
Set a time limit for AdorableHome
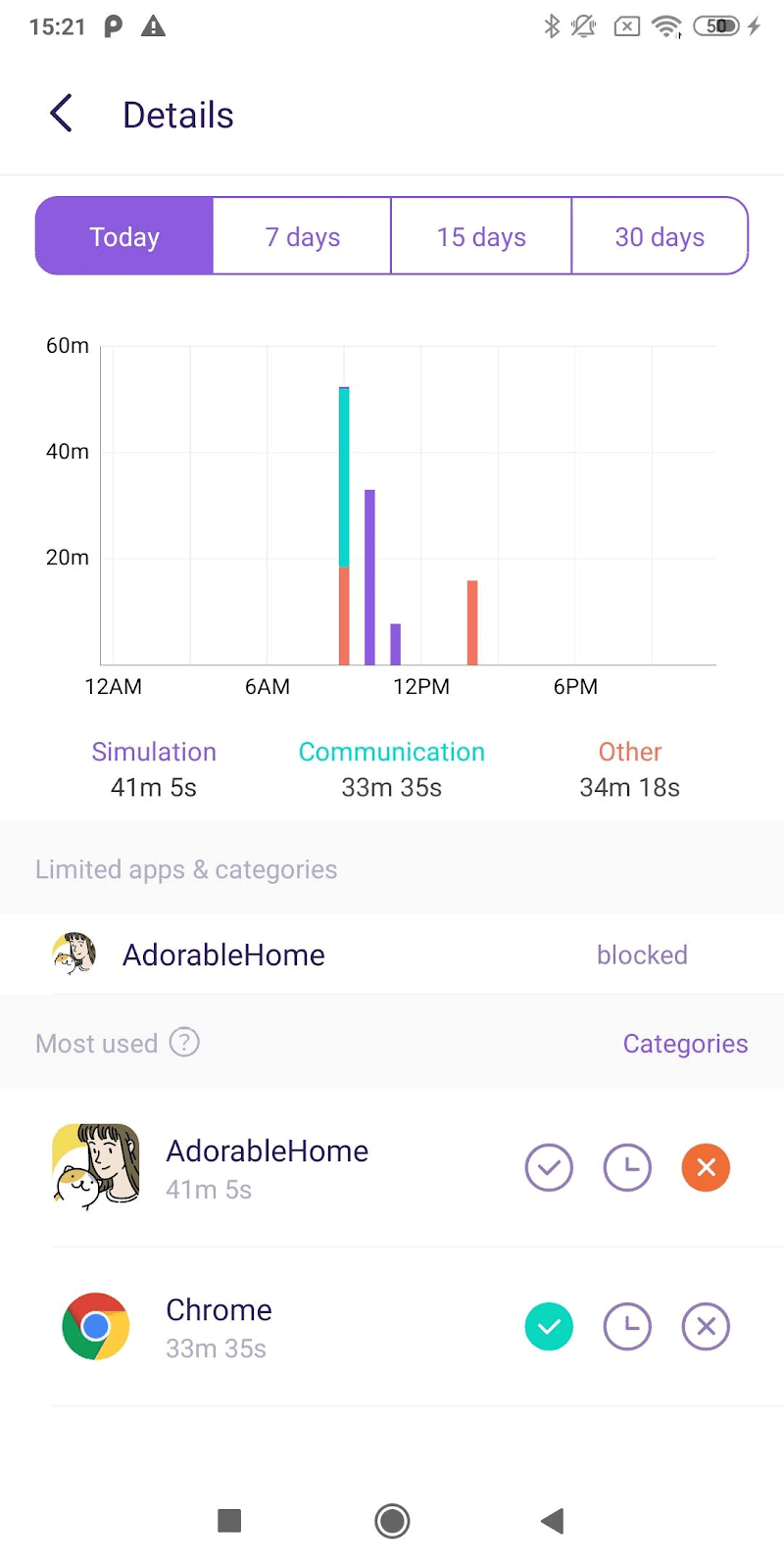(x=627, y=1167)
